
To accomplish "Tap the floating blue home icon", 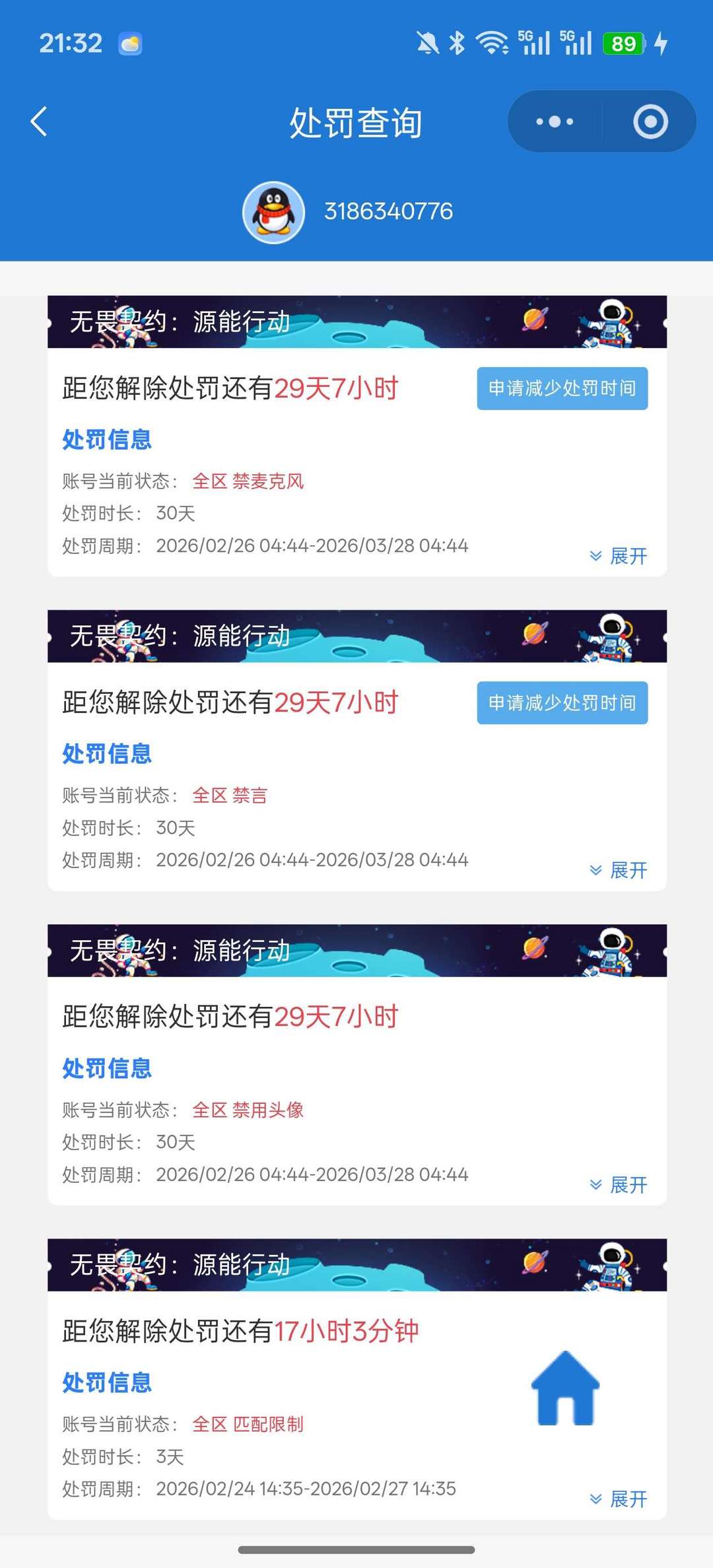I will [565, 1389].
